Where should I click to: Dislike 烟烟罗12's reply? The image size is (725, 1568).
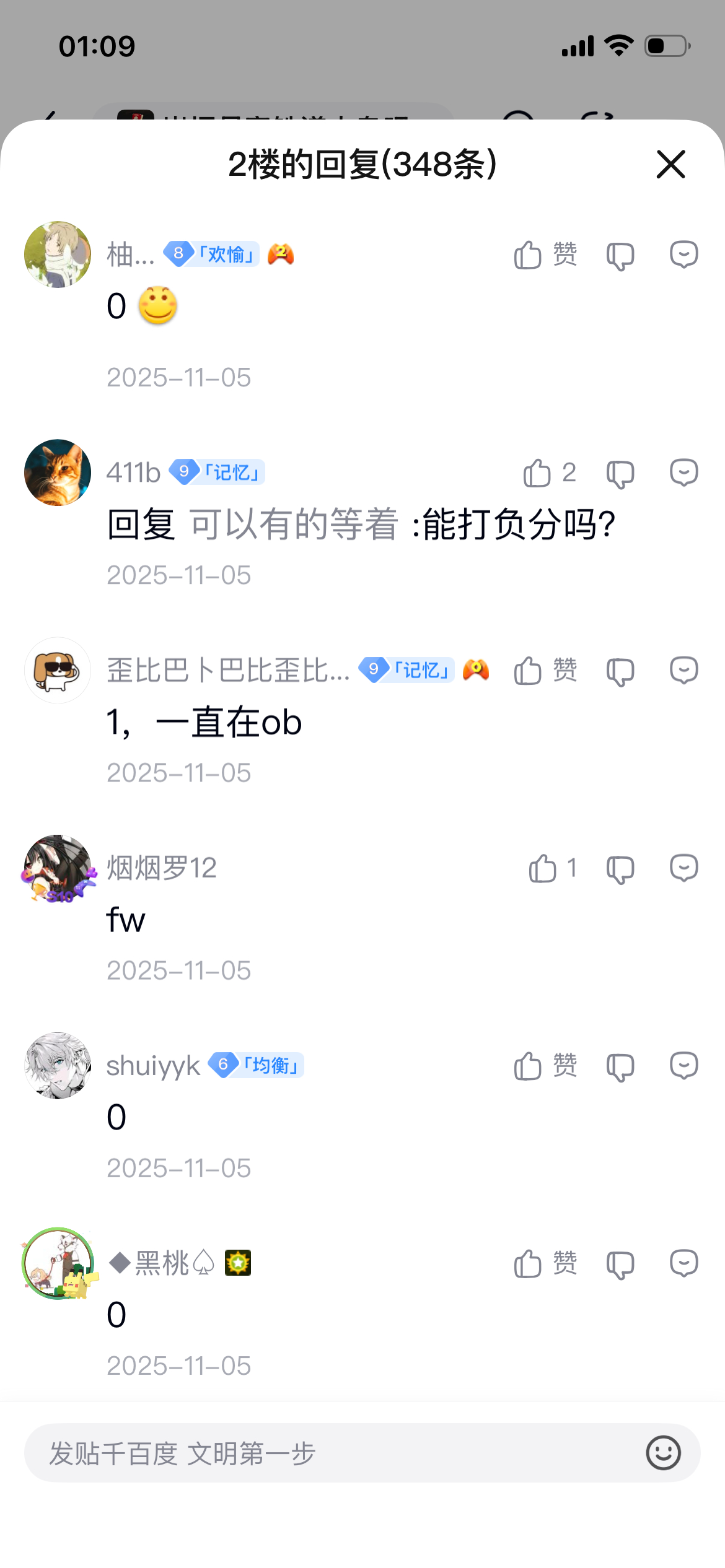[x=620, y=869]
